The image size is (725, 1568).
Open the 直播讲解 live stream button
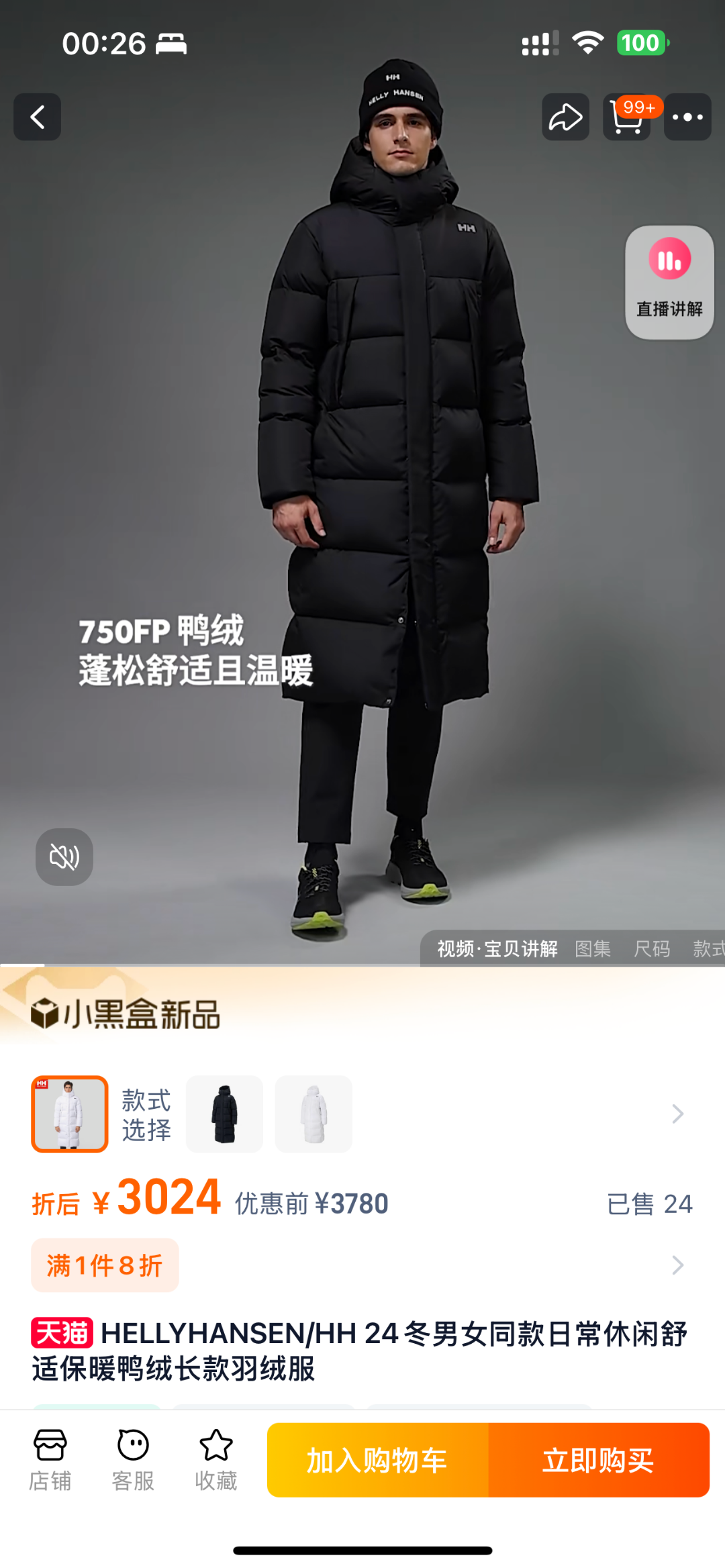click(669, 282)
